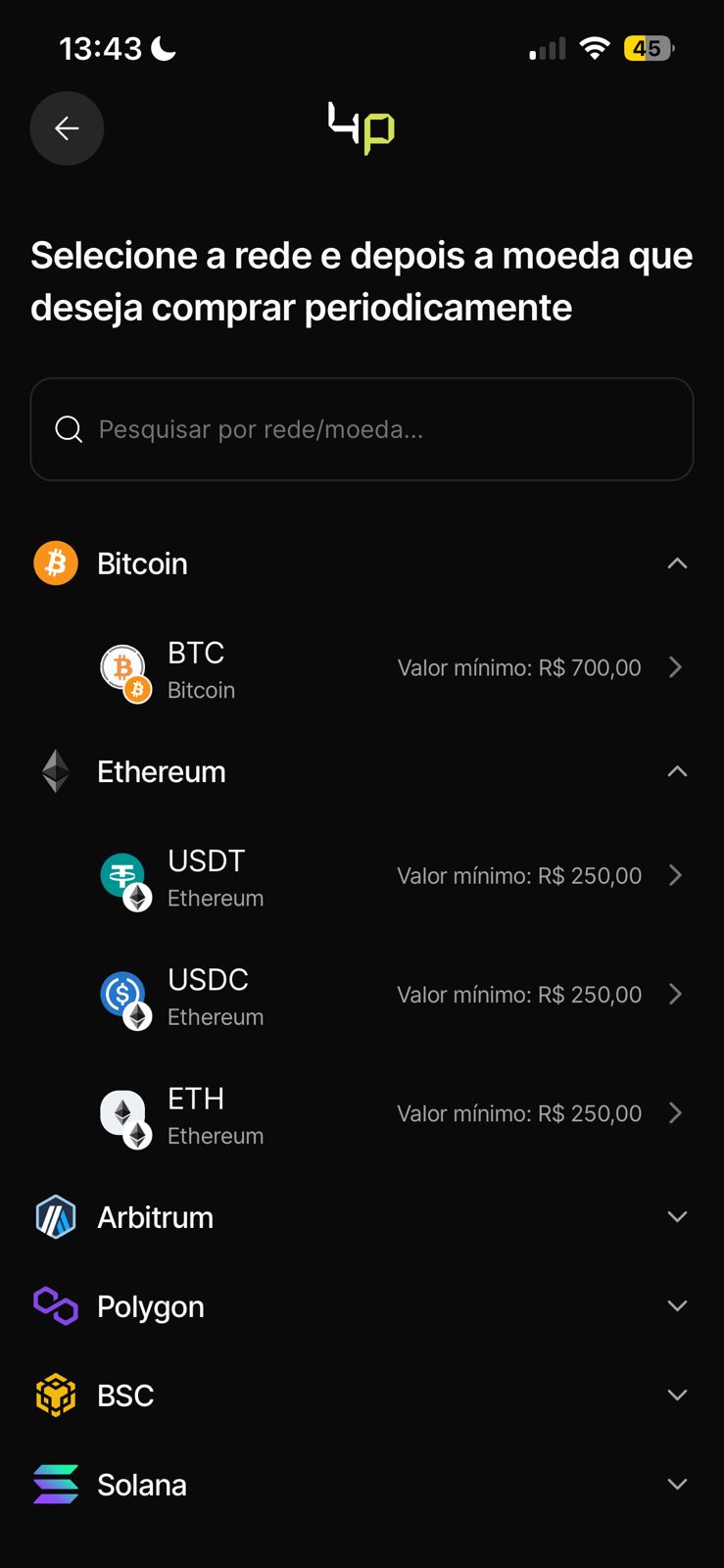Expand the Arbitrum network
Viewport: 724px width, 1568px height.
(x=362, y=1217)
